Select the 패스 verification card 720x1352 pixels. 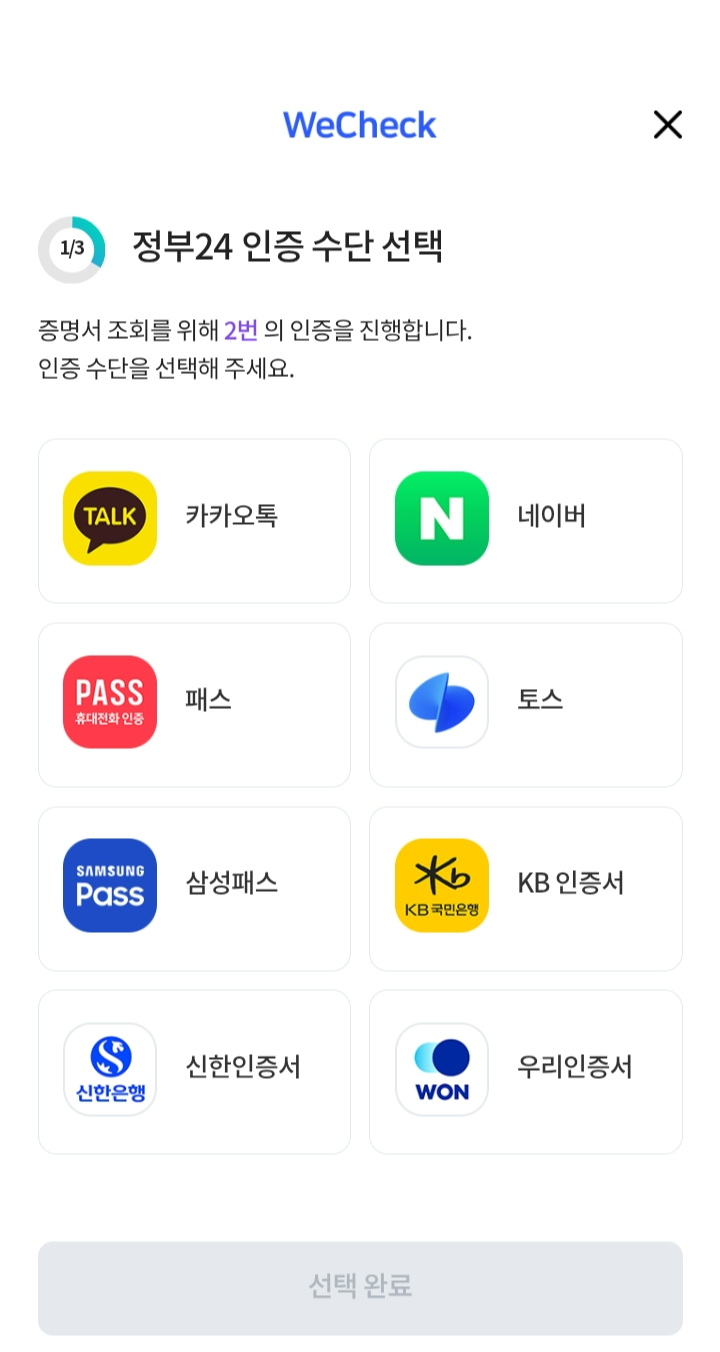click(x=194, y=702)
